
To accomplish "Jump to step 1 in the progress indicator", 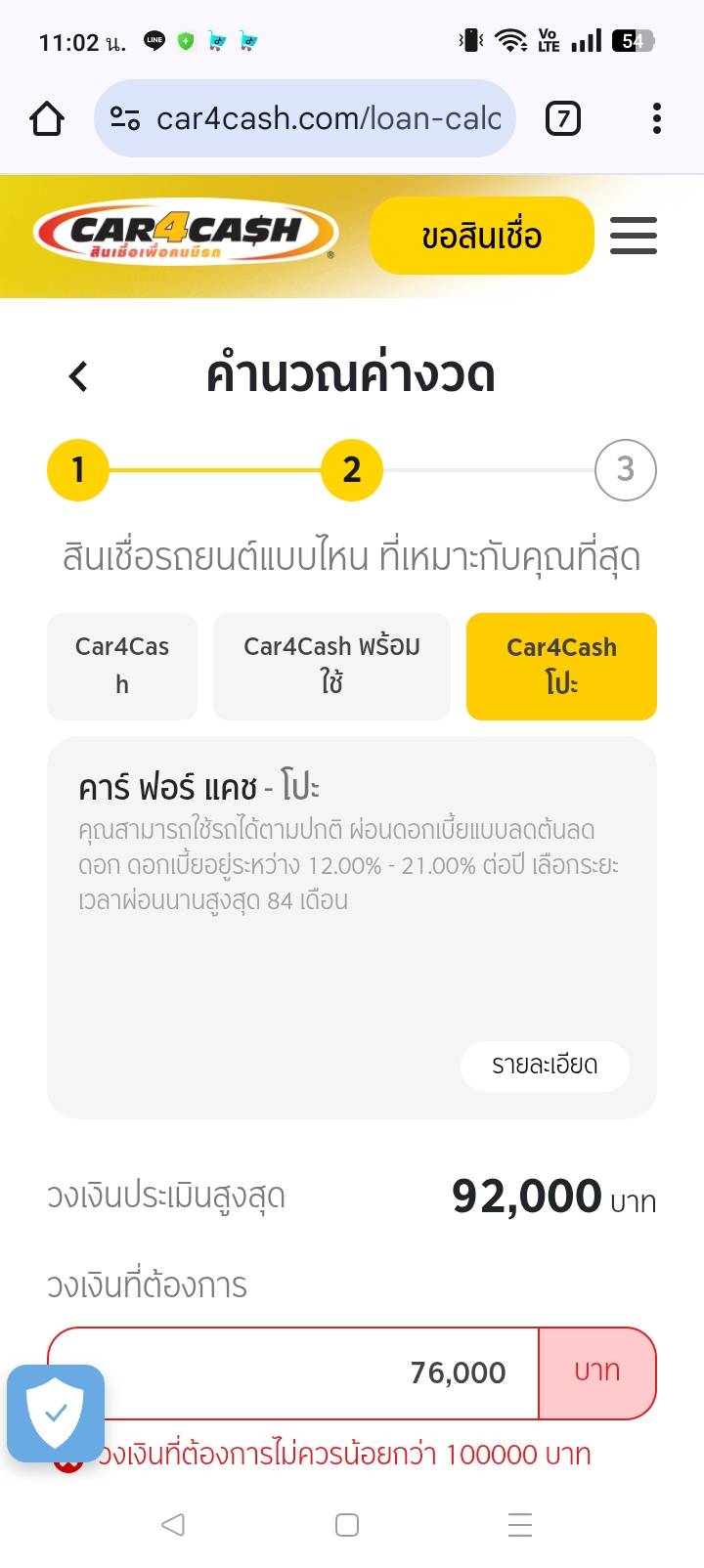I will pos(78,470).
